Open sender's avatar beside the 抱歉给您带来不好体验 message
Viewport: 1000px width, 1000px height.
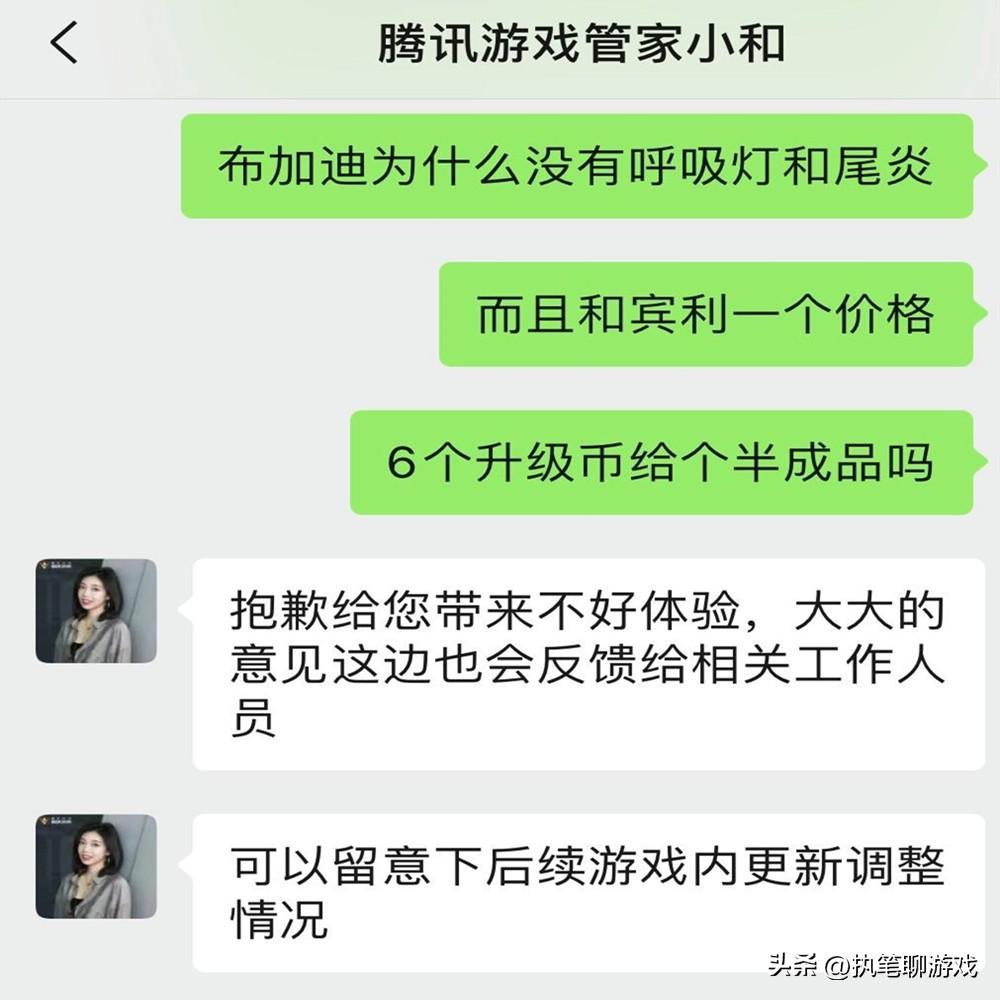pyautogui.click(x=96, y=611)
